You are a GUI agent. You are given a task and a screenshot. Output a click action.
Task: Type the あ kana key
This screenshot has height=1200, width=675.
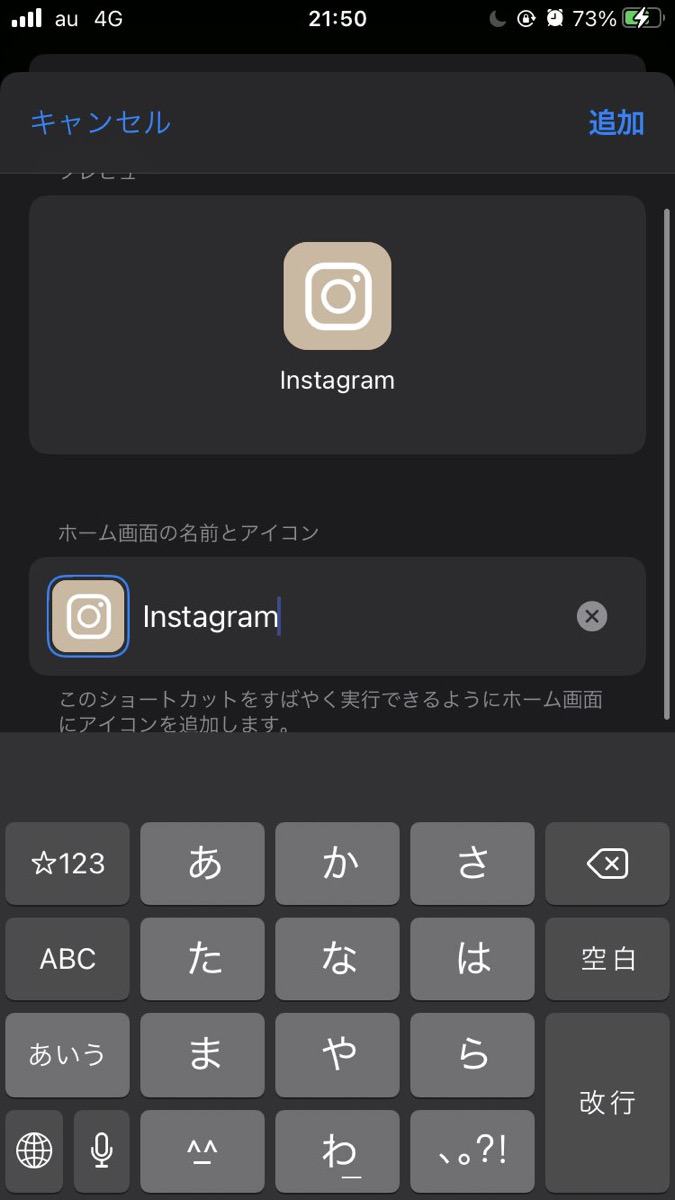coord(203,863)
